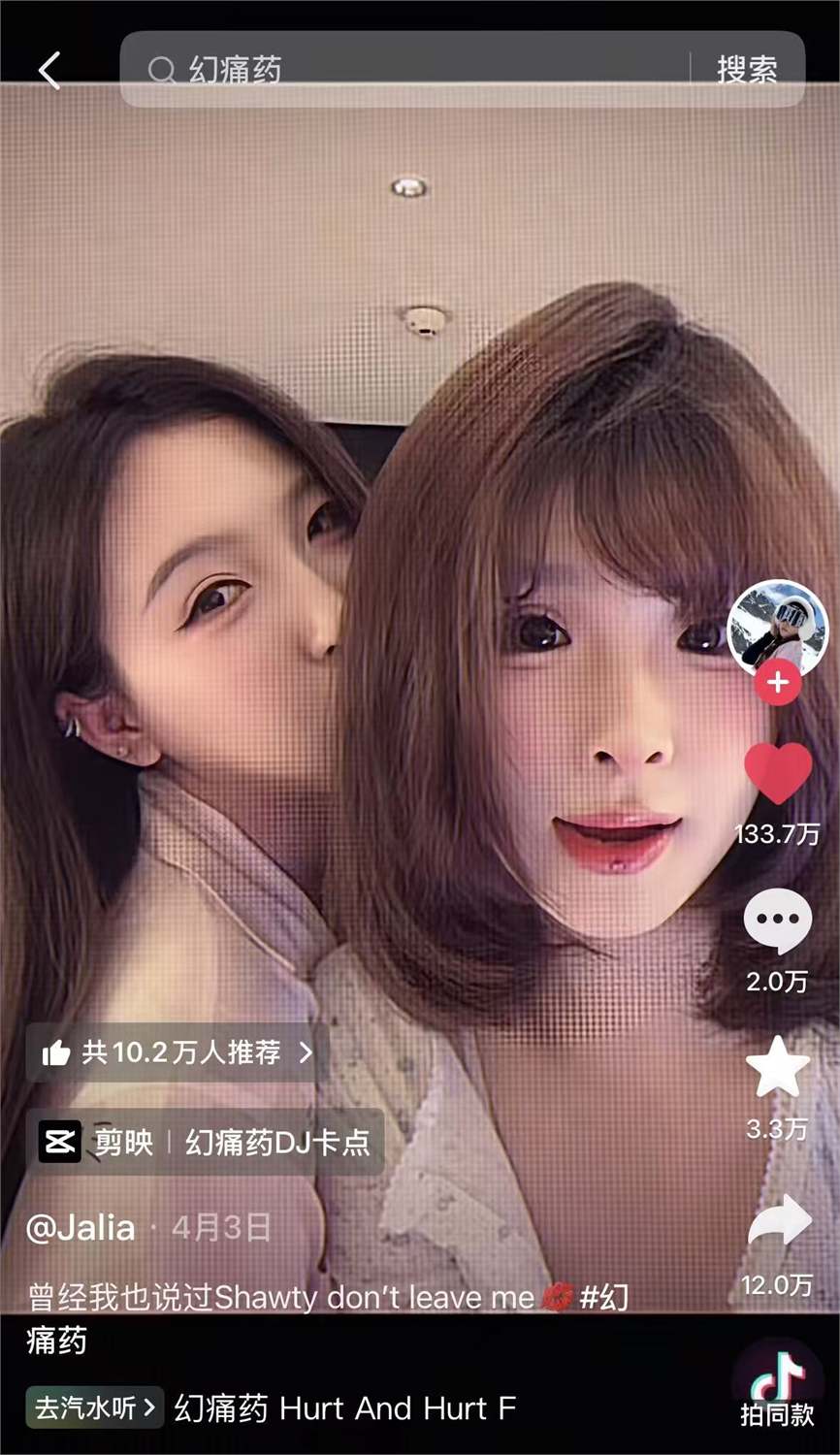Open the comments section
840x1455 pixels.
point(778,922)
